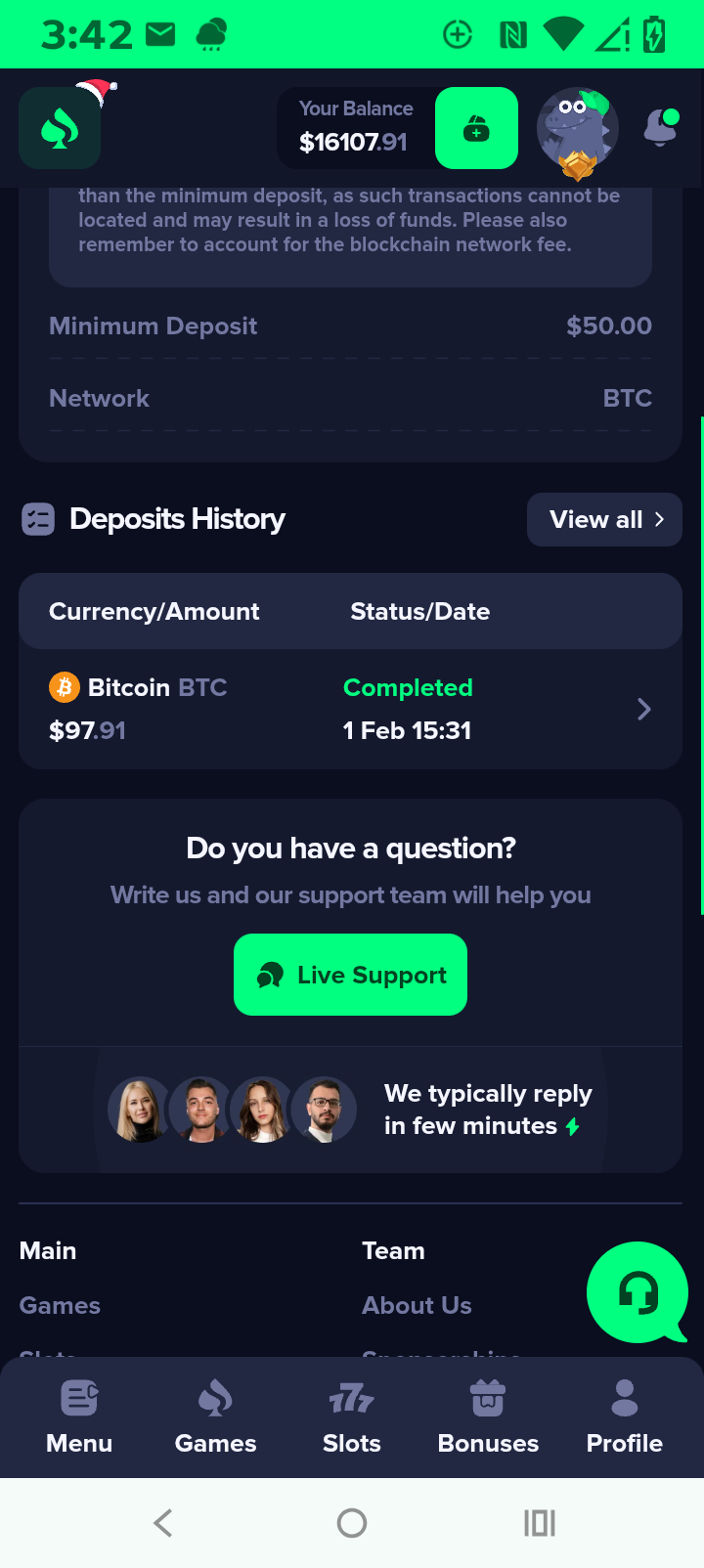
Task: Open the floating headset support chat
Action: point(638,1292)
